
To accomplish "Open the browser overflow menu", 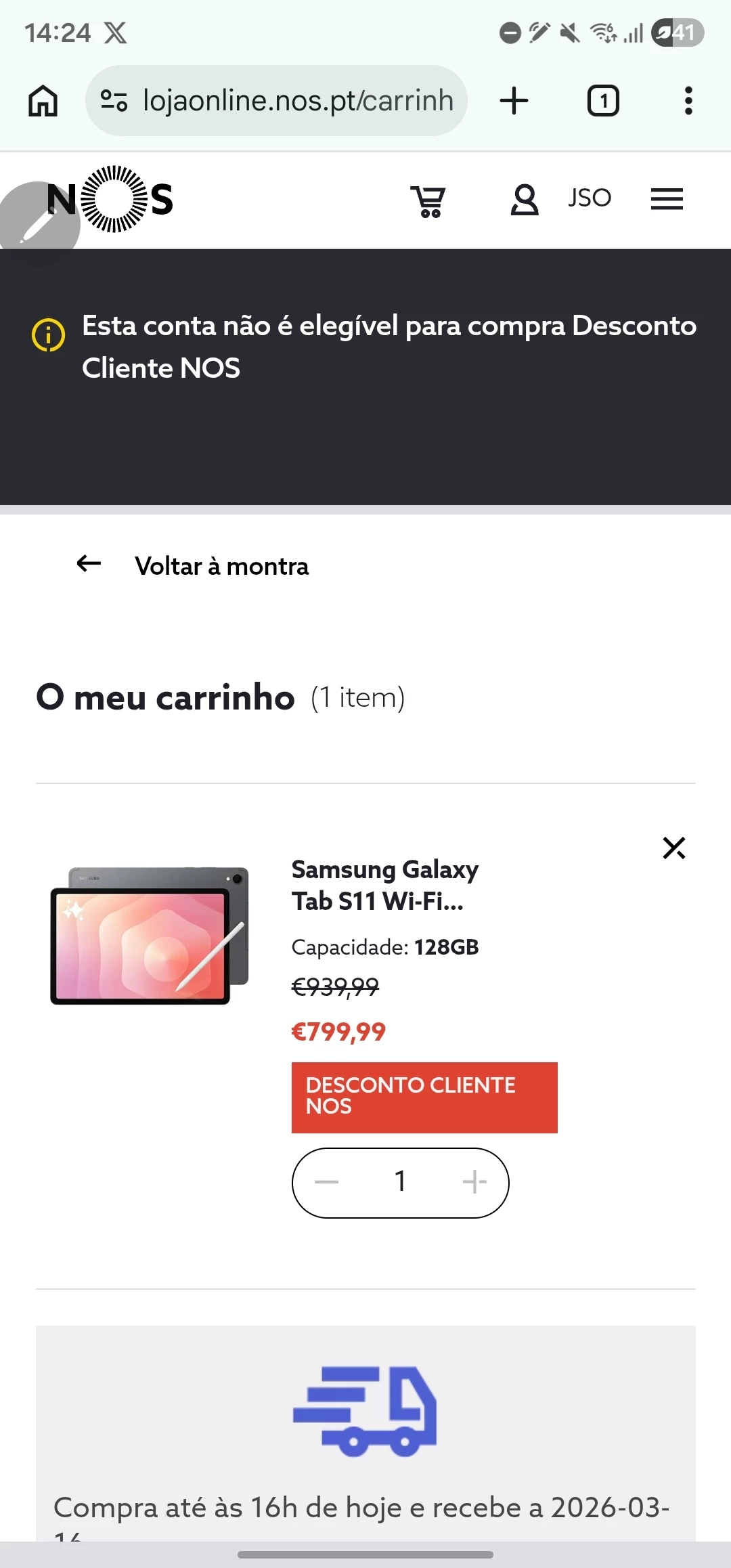I will pyautogui.click(x=688, y=101).
